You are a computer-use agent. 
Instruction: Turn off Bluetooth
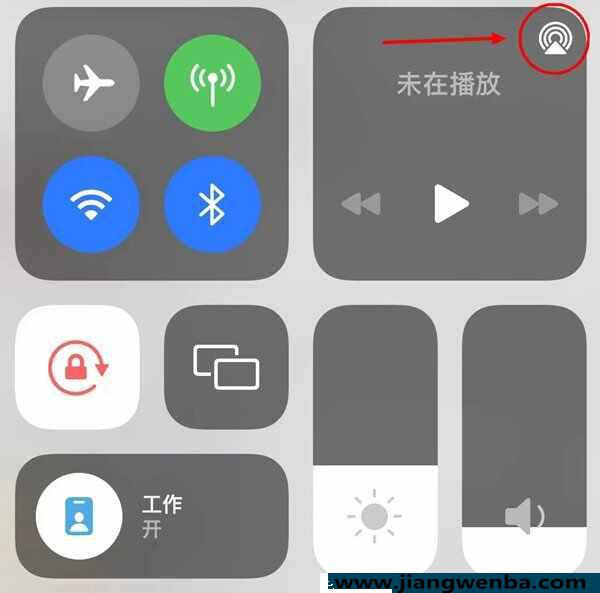(x=211, y=205)
